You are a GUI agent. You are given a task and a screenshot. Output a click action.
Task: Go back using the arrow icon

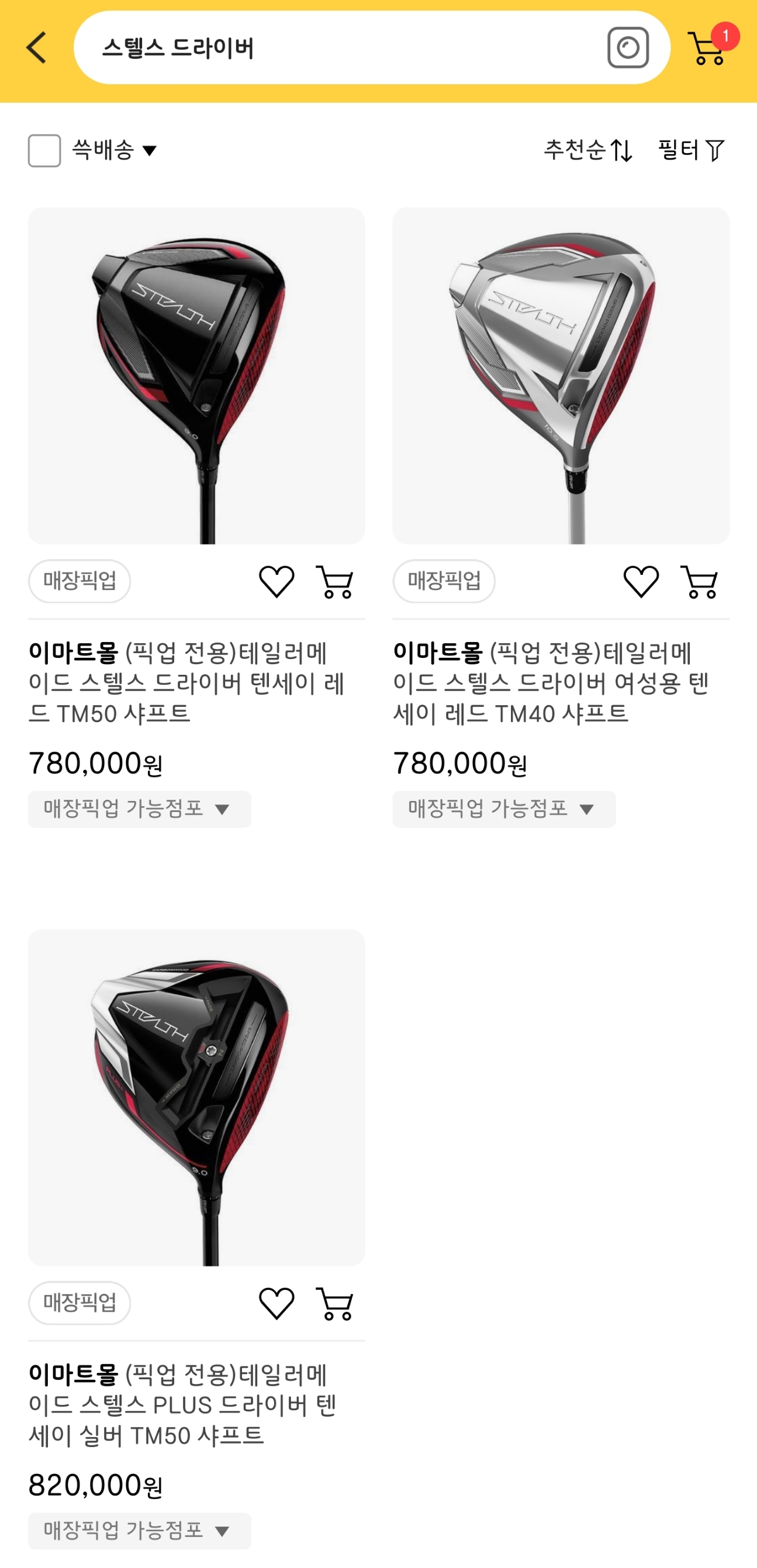click(x=37, y=47)
